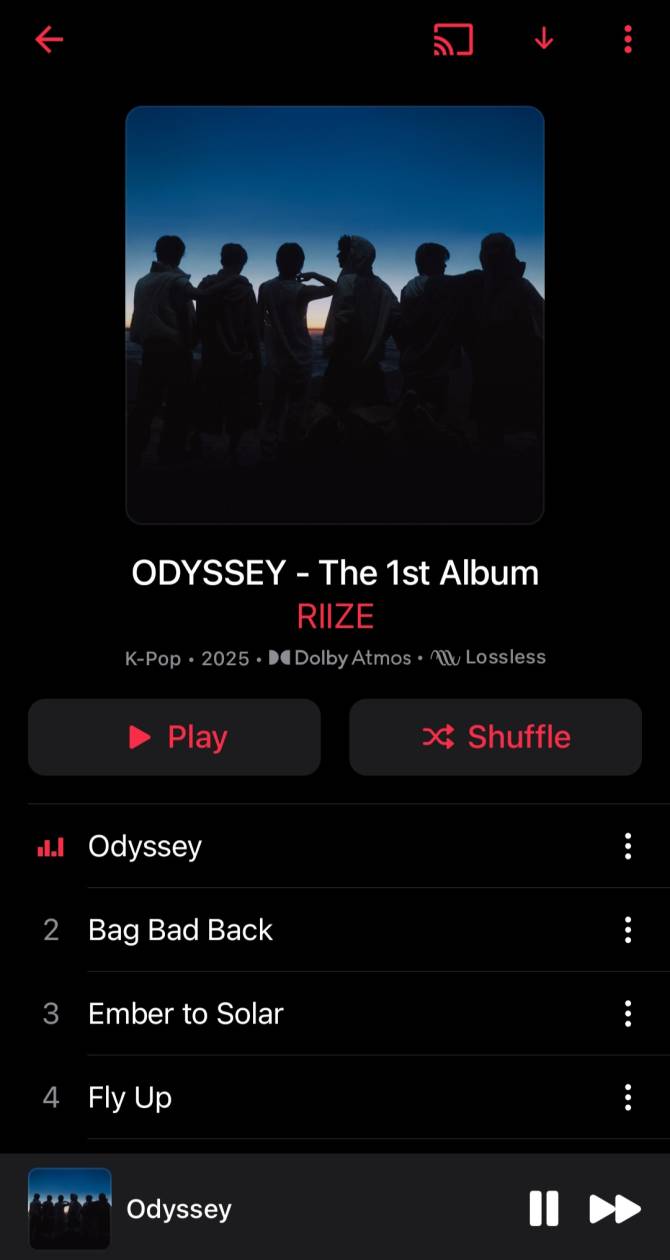Open the now playing mini player
670x1260 pixels.
pos(250,1208)
